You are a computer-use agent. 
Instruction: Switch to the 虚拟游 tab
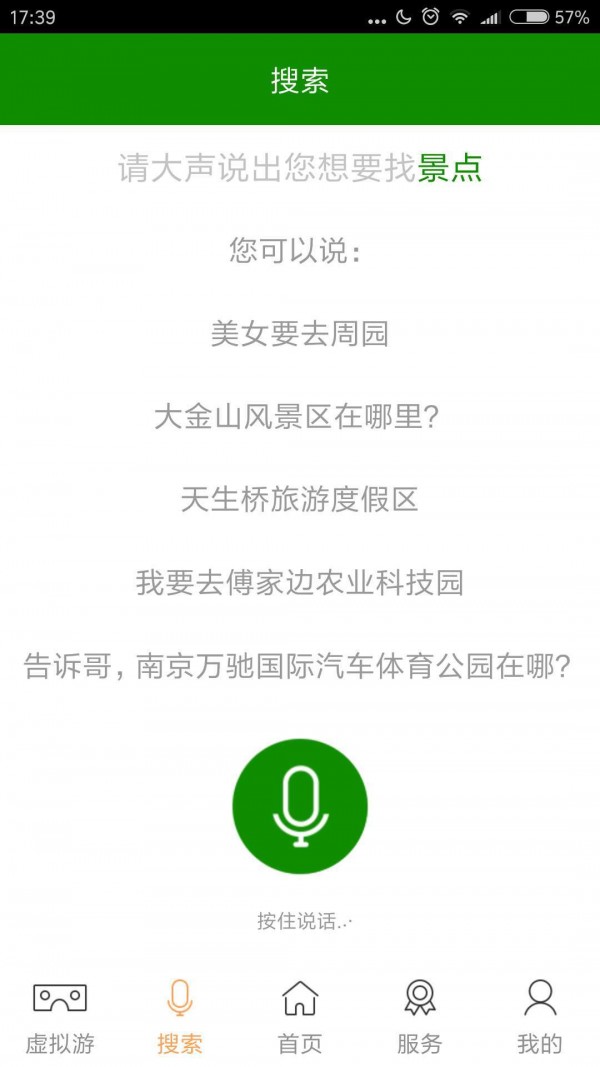pos(60,1016)
